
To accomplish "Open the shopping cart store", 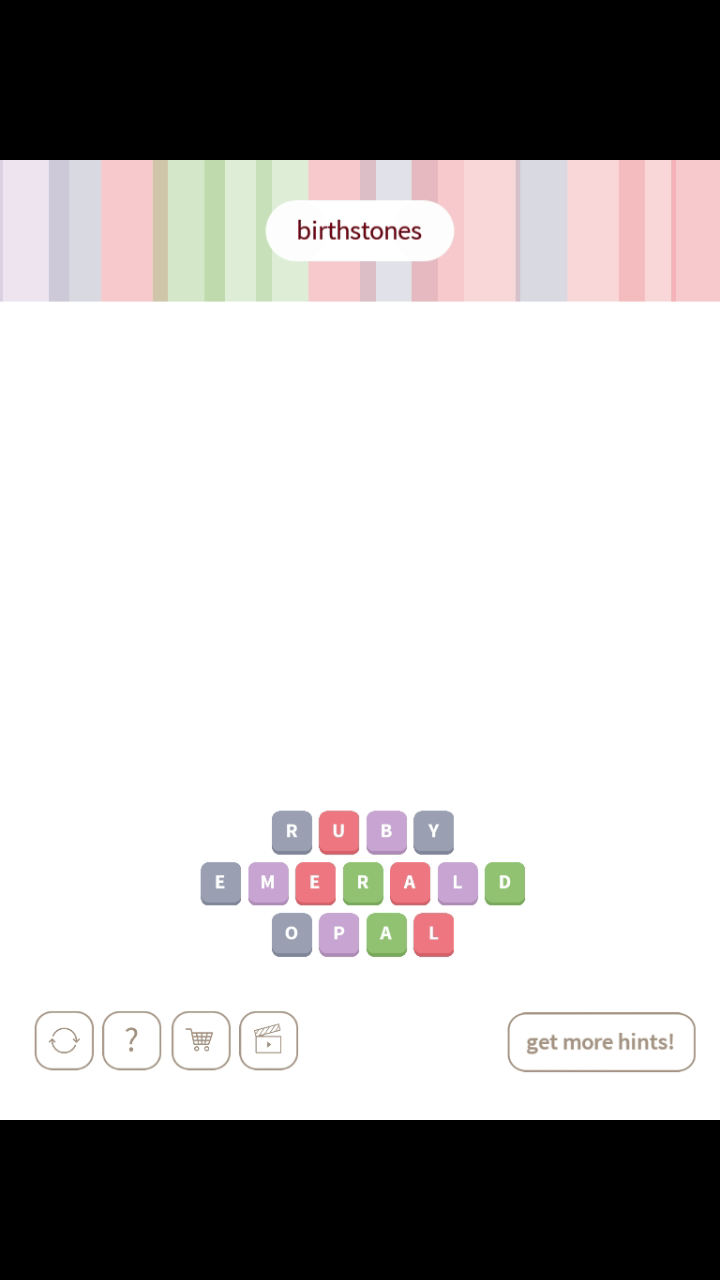I will point(200,1041).
